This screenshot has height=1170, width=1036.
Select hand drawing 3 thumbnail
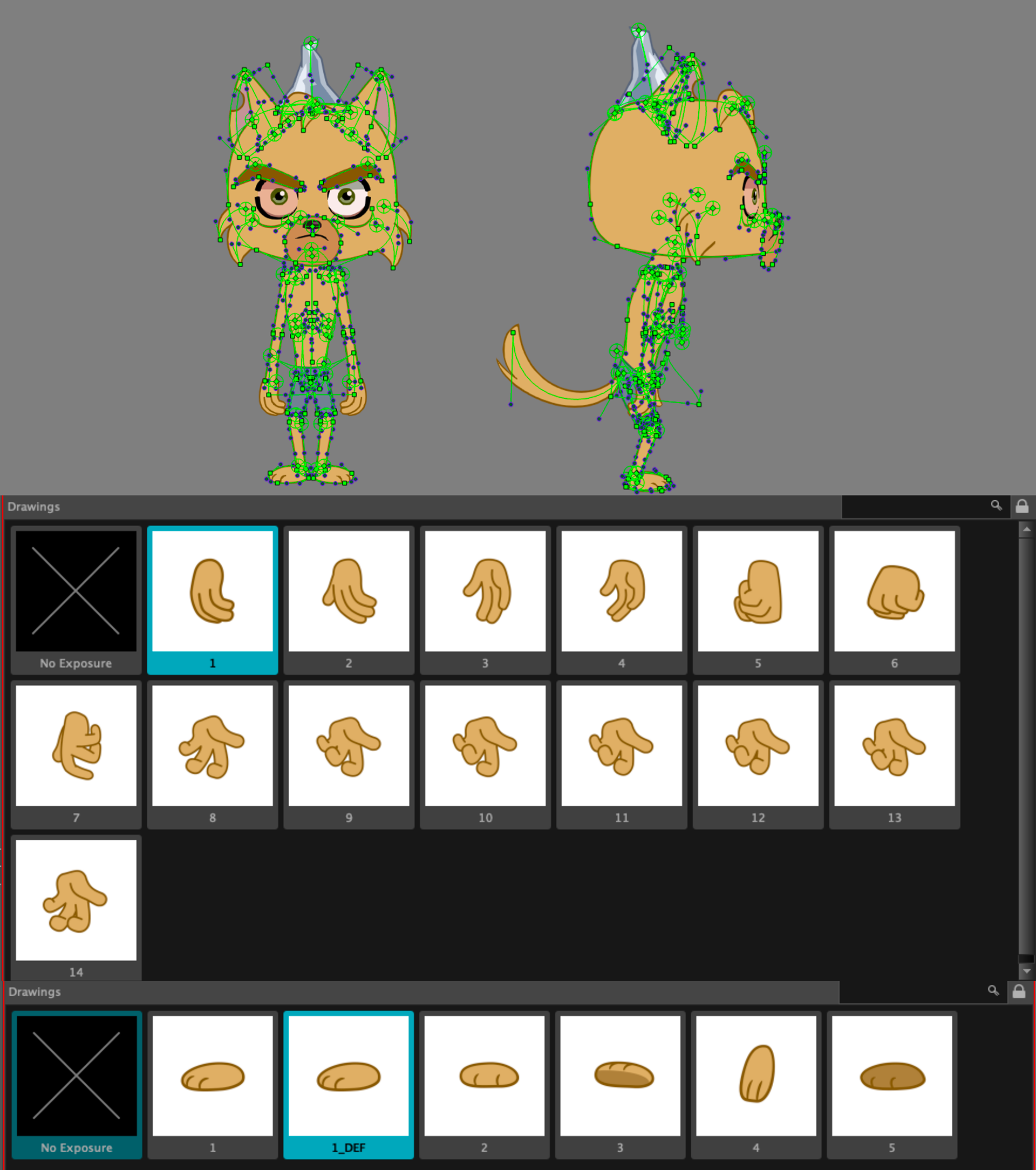(485, 600)
